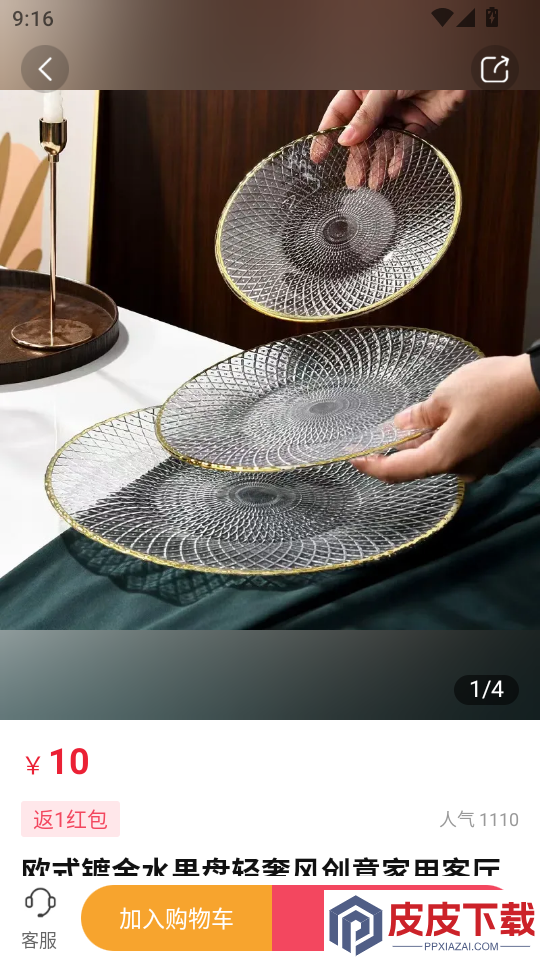Go back using the top-left arrow
The height and width of the screenshot is (960, 540).
tap(45, 69)
